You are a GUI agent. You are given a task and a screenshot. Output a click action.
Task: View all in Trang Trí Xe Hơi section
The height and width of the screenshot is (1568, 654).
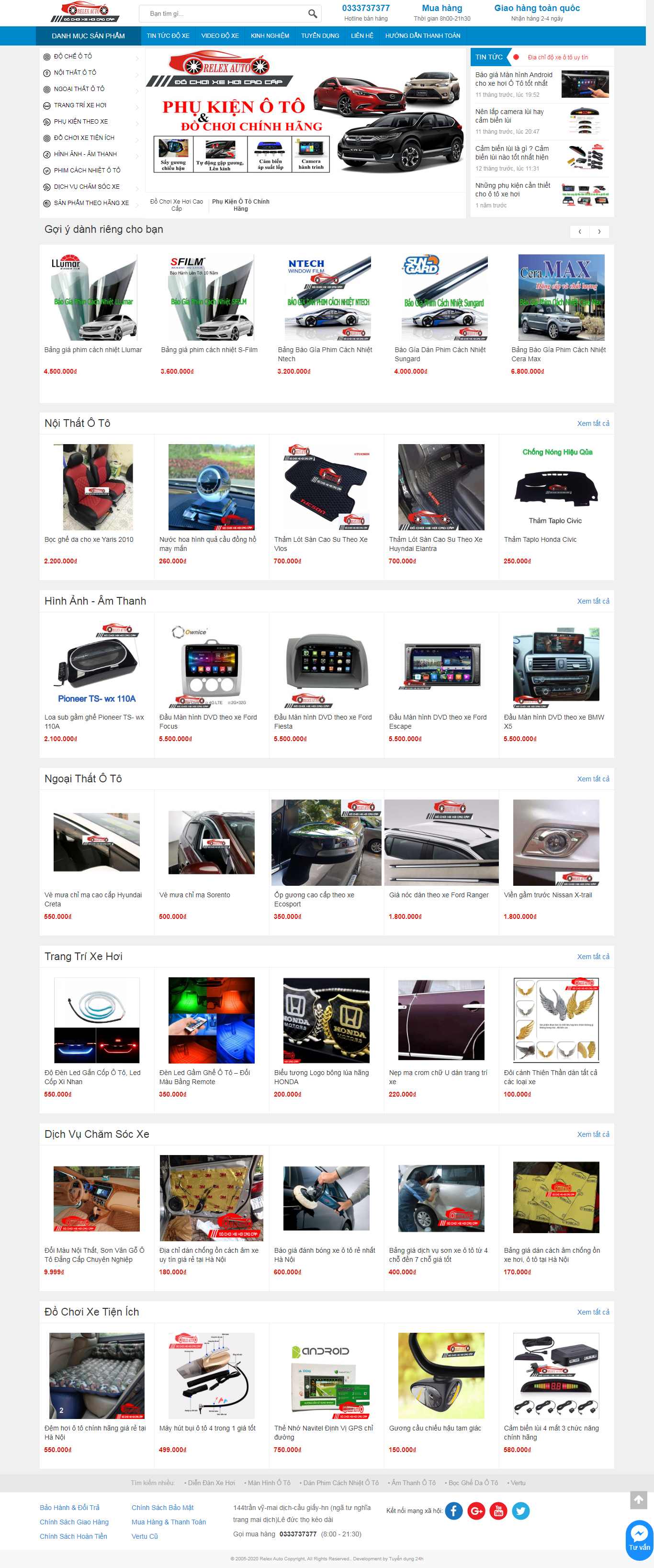tap(593, 957)
